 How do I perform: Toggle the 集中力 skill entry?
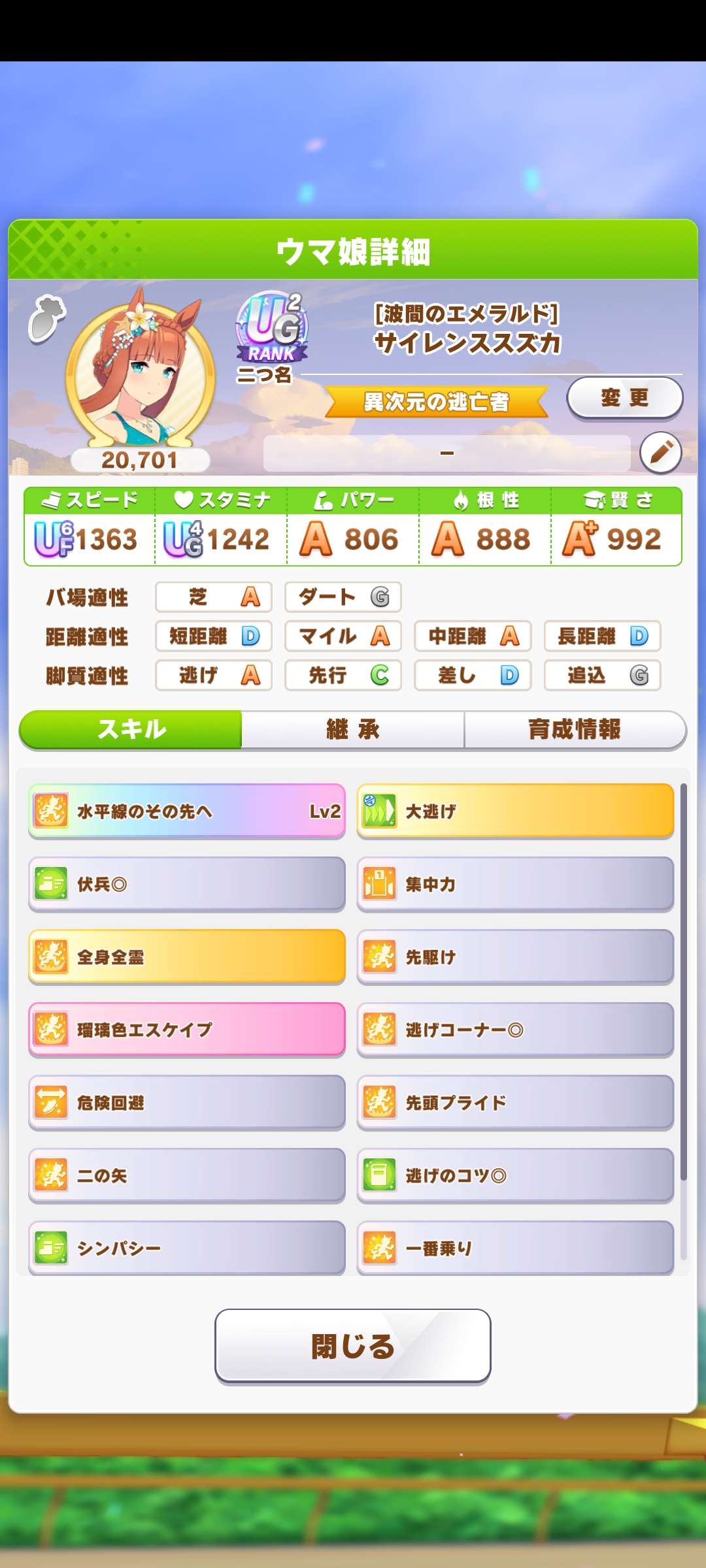[x=513, y=885]
